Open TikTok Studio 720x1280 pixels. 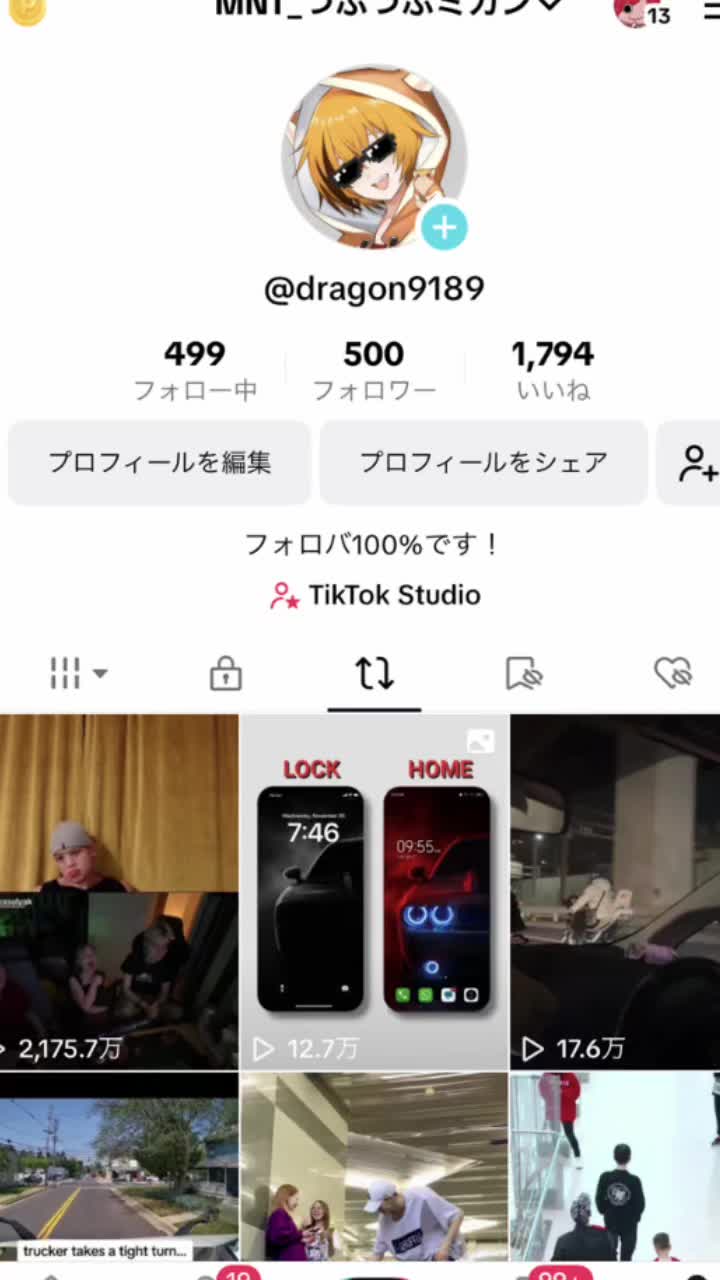coord(375,595)
